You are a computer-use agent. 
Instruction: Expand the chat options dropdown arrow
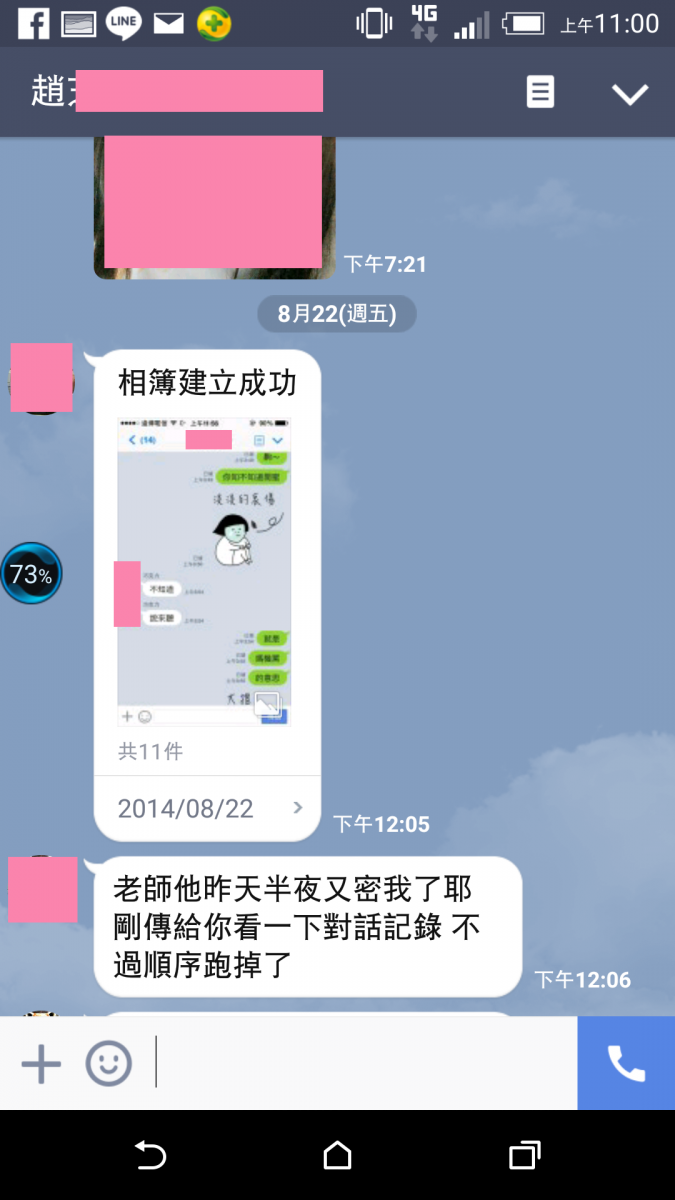coord(630,94)
